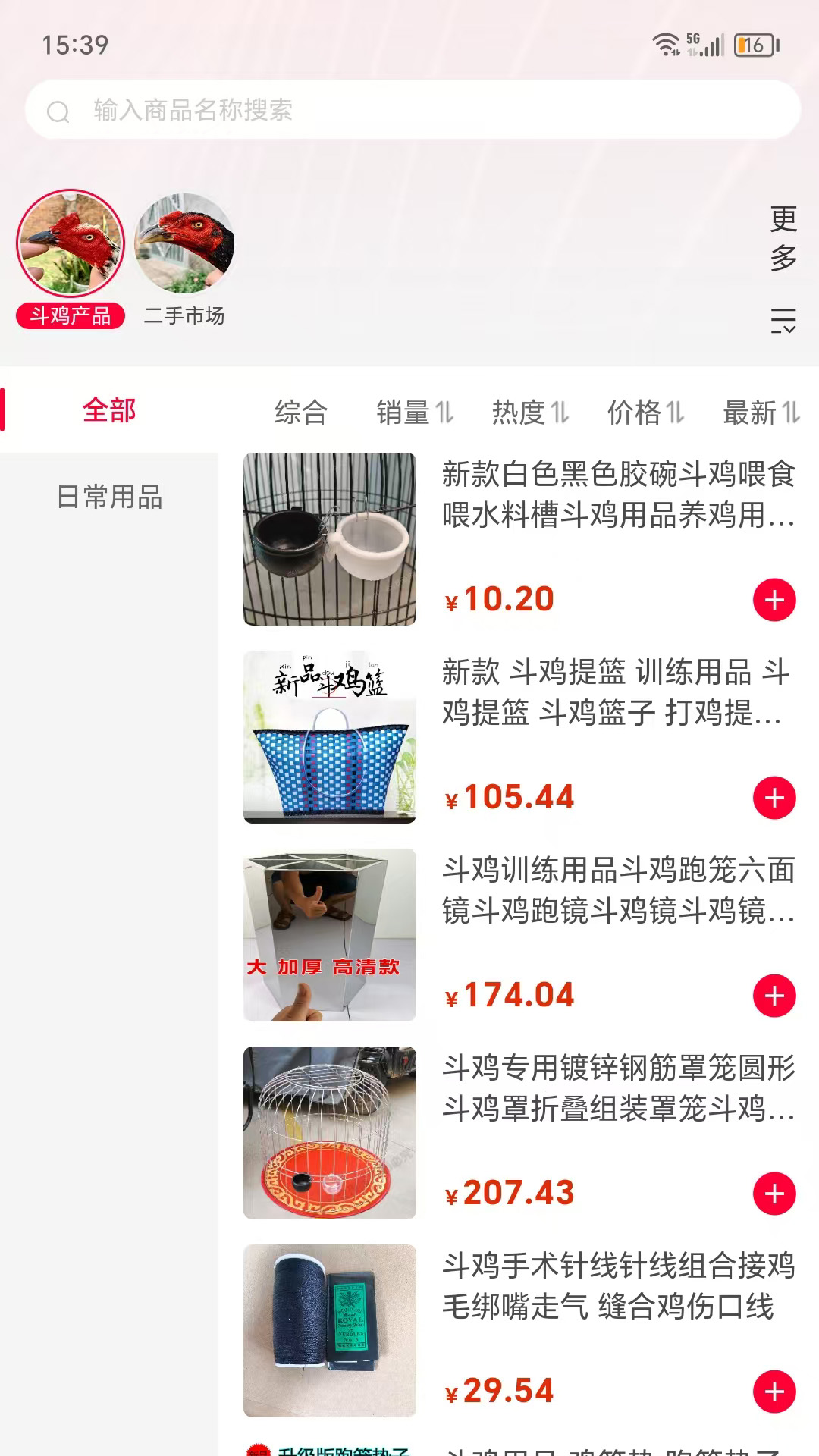819x1456 pixels.
Task: Add the 斗鸡跑笼六面镜 to cart
Action: [775, 994]
